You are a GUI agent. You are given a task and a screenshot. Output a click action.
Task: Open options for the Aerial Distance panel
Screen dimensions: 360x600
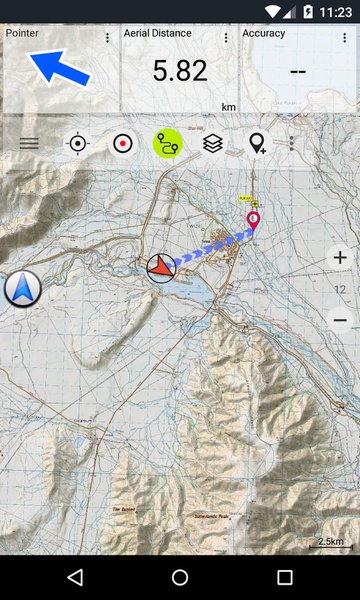pos(226,38)
